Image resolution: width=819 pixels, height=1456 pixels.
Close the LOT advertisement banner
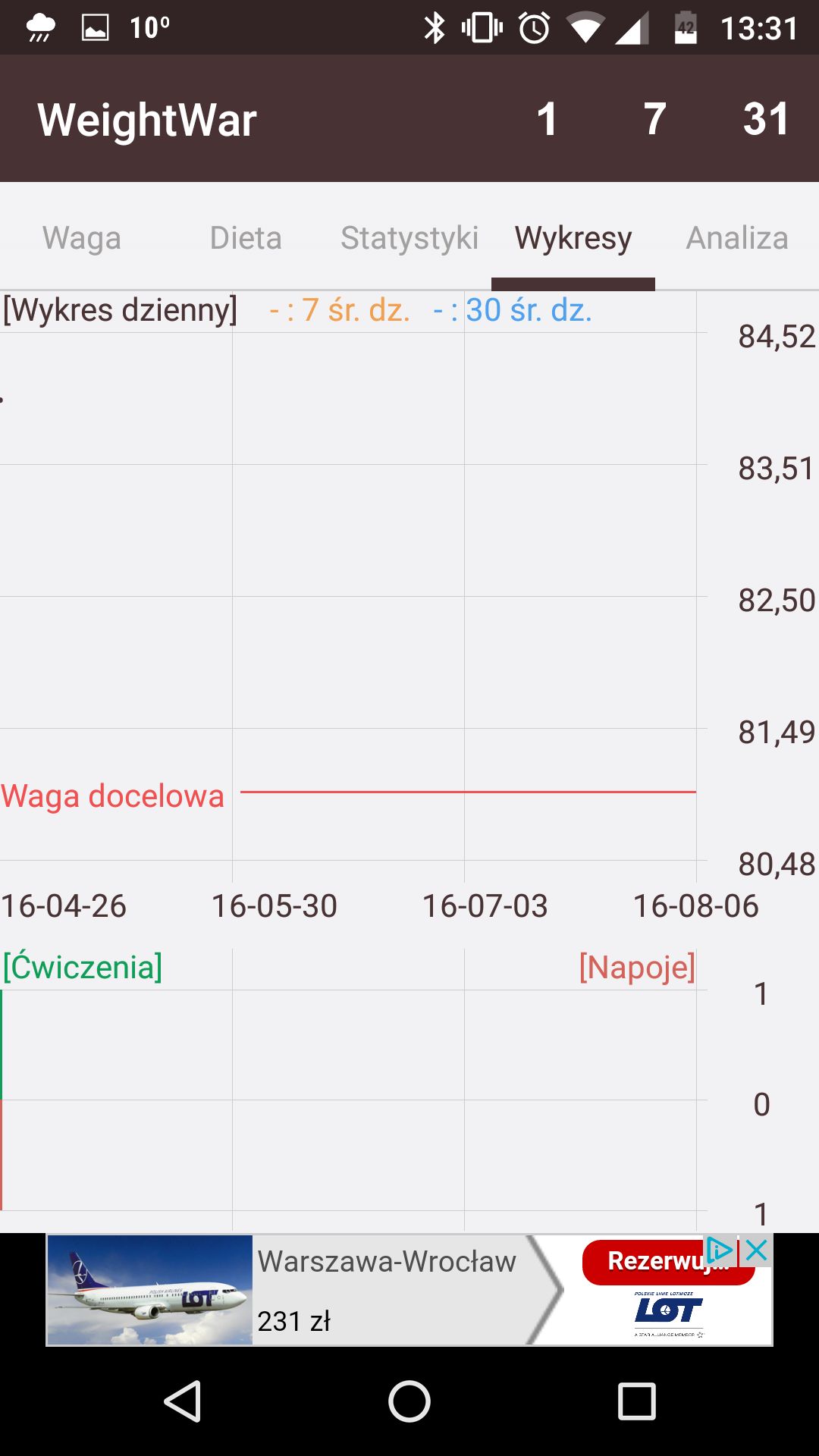[x=756, y=1251]
